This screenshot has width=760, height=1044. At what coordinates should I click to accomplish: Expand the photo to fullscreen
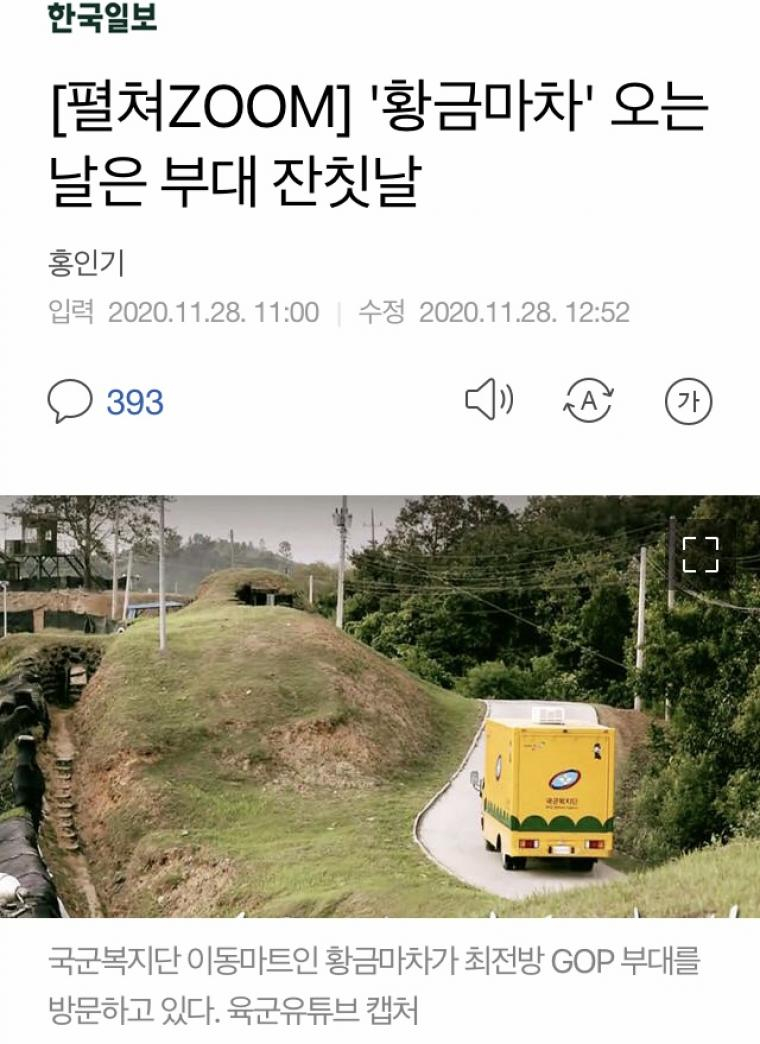click(x=700, y=554)
